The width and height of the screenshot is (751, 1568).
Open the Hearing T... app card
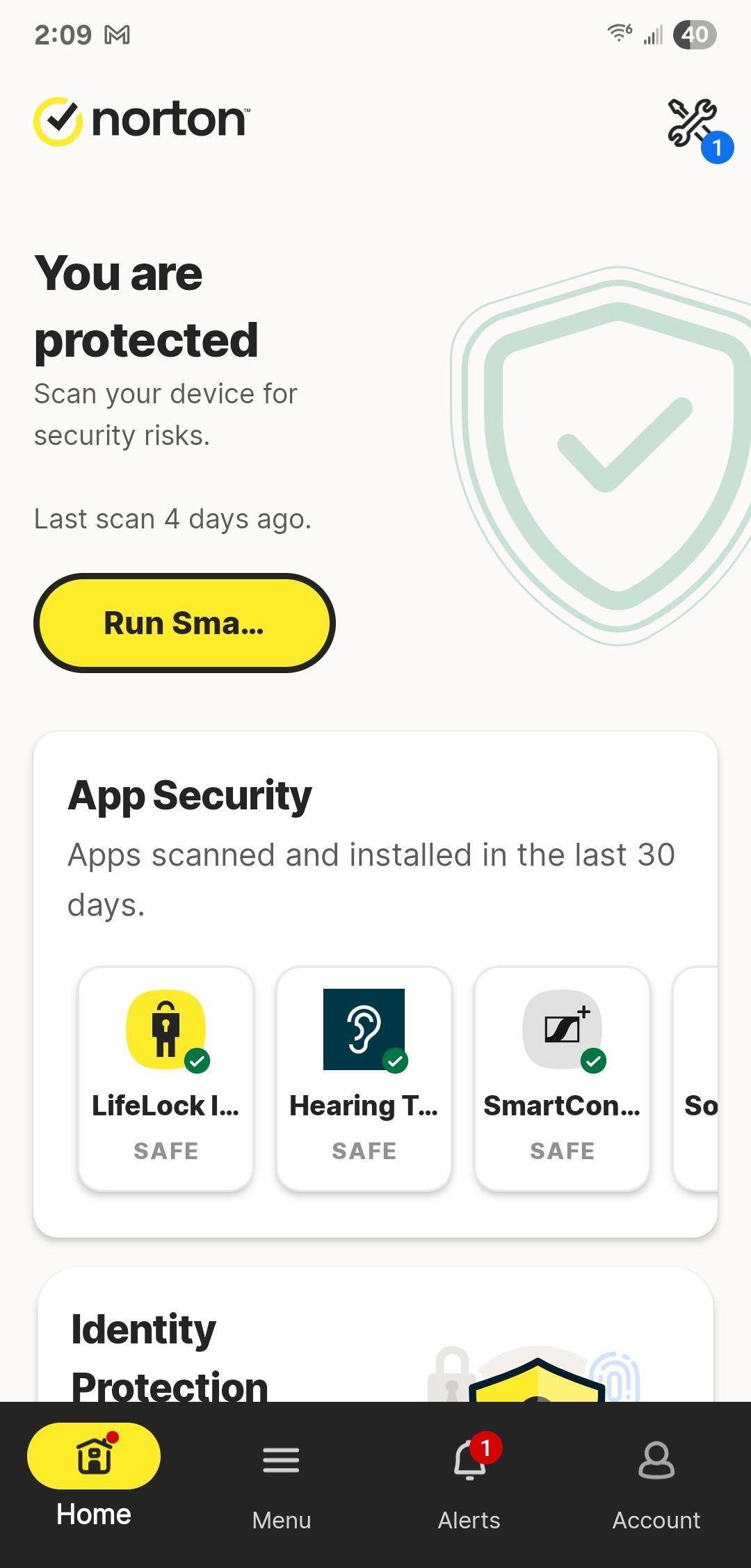(x=364, y=1078)
